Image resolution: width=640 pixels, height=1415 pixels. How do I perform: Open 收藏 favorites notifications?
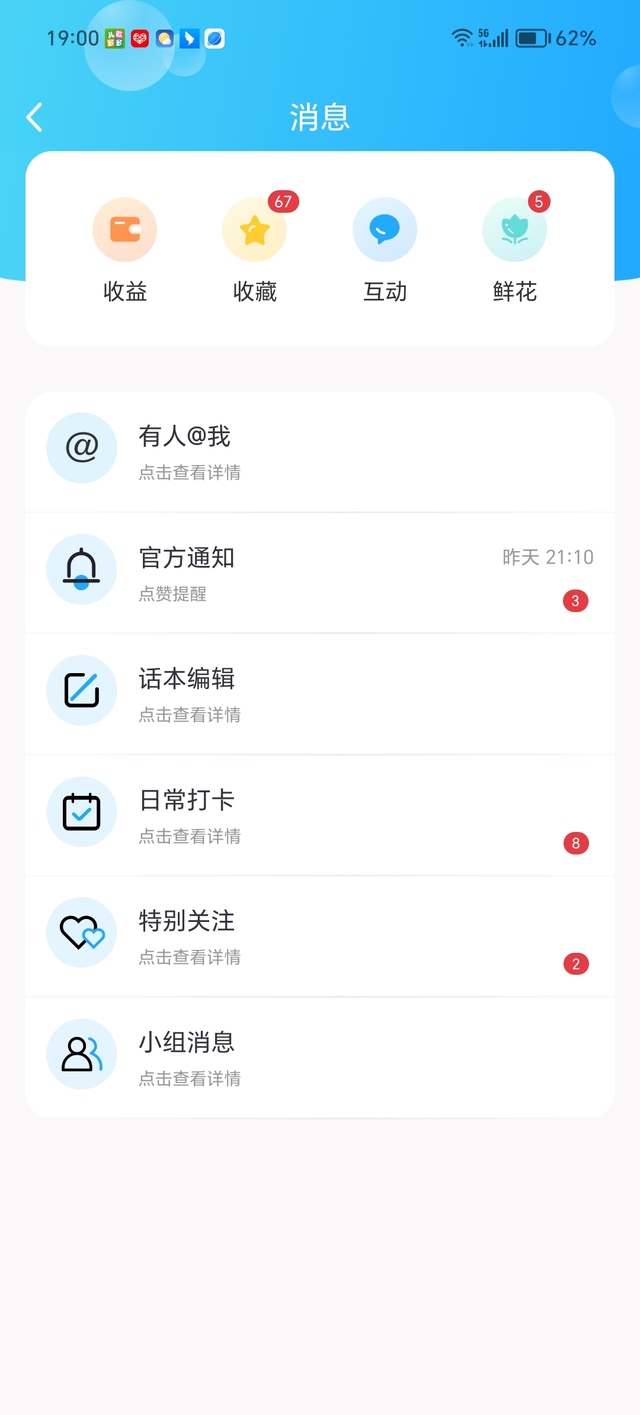tap(254, 248)
